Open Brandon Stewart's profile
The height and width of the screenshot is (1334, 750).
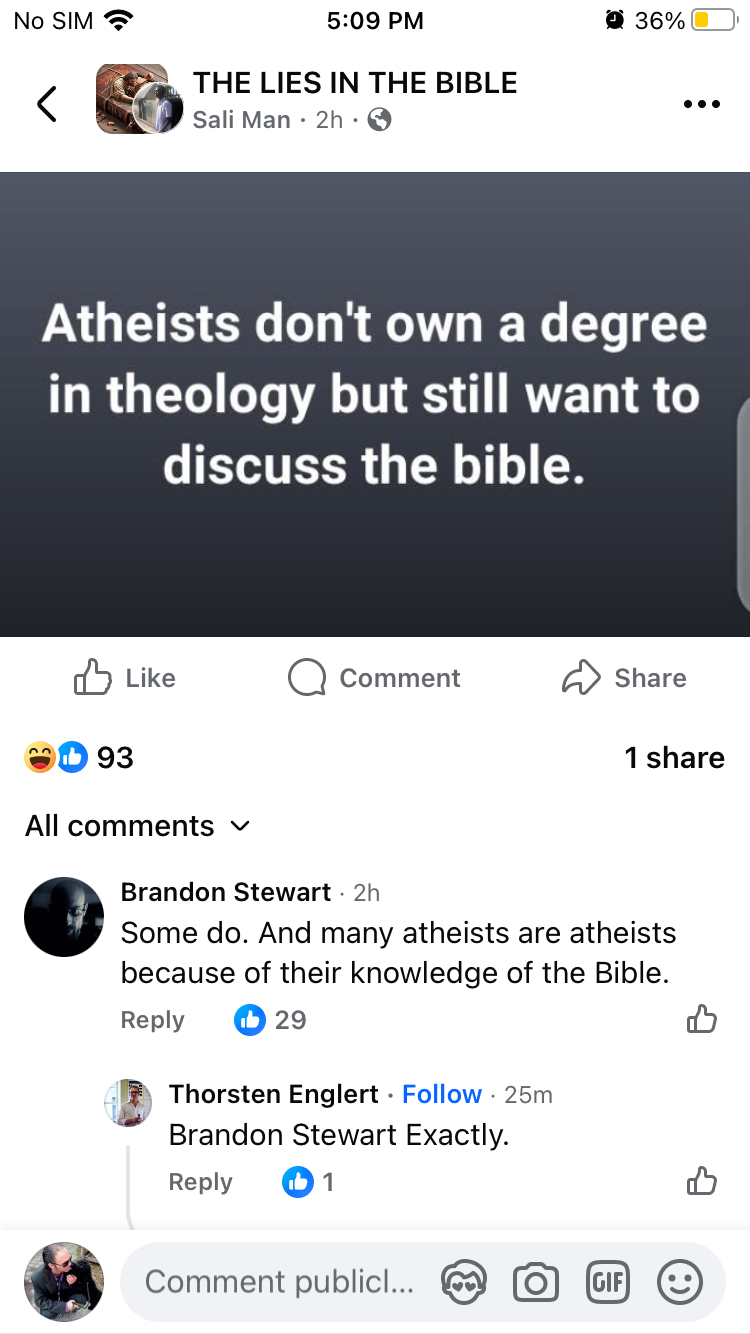[225, 891]
